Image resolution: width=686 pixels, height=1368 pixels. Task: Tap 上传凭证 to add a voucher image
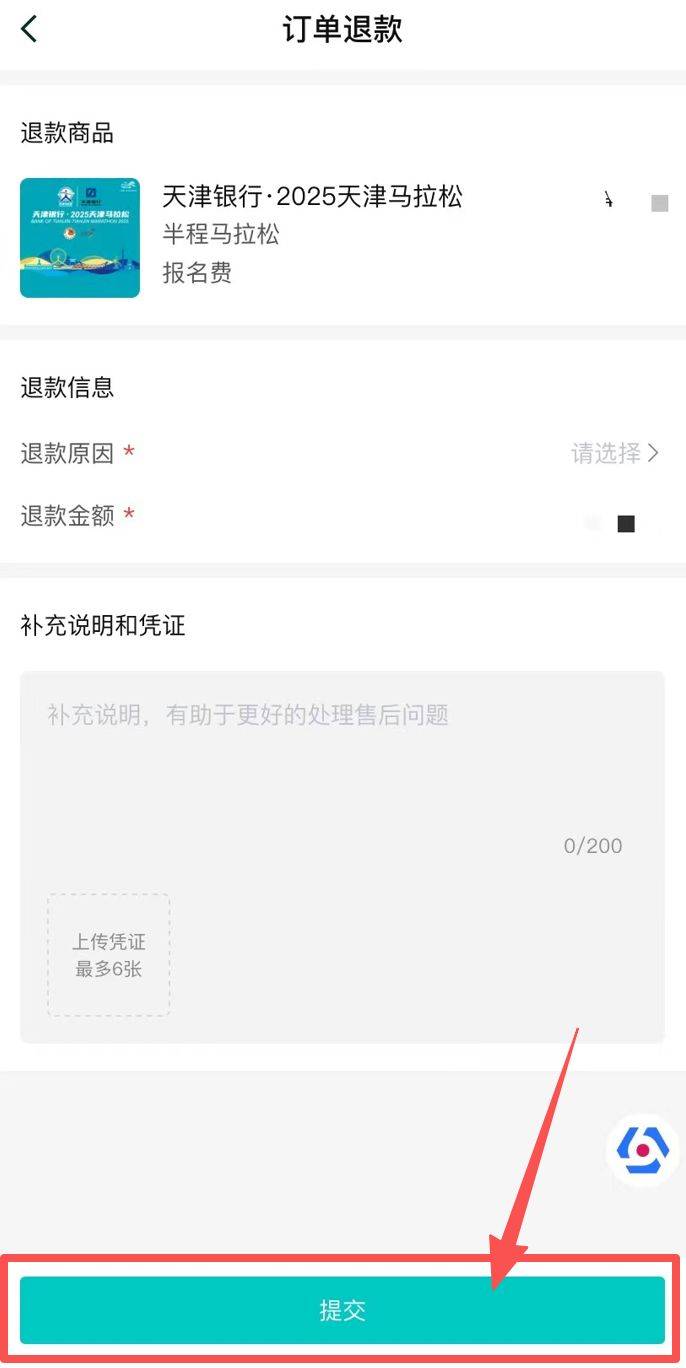(108, 955)
